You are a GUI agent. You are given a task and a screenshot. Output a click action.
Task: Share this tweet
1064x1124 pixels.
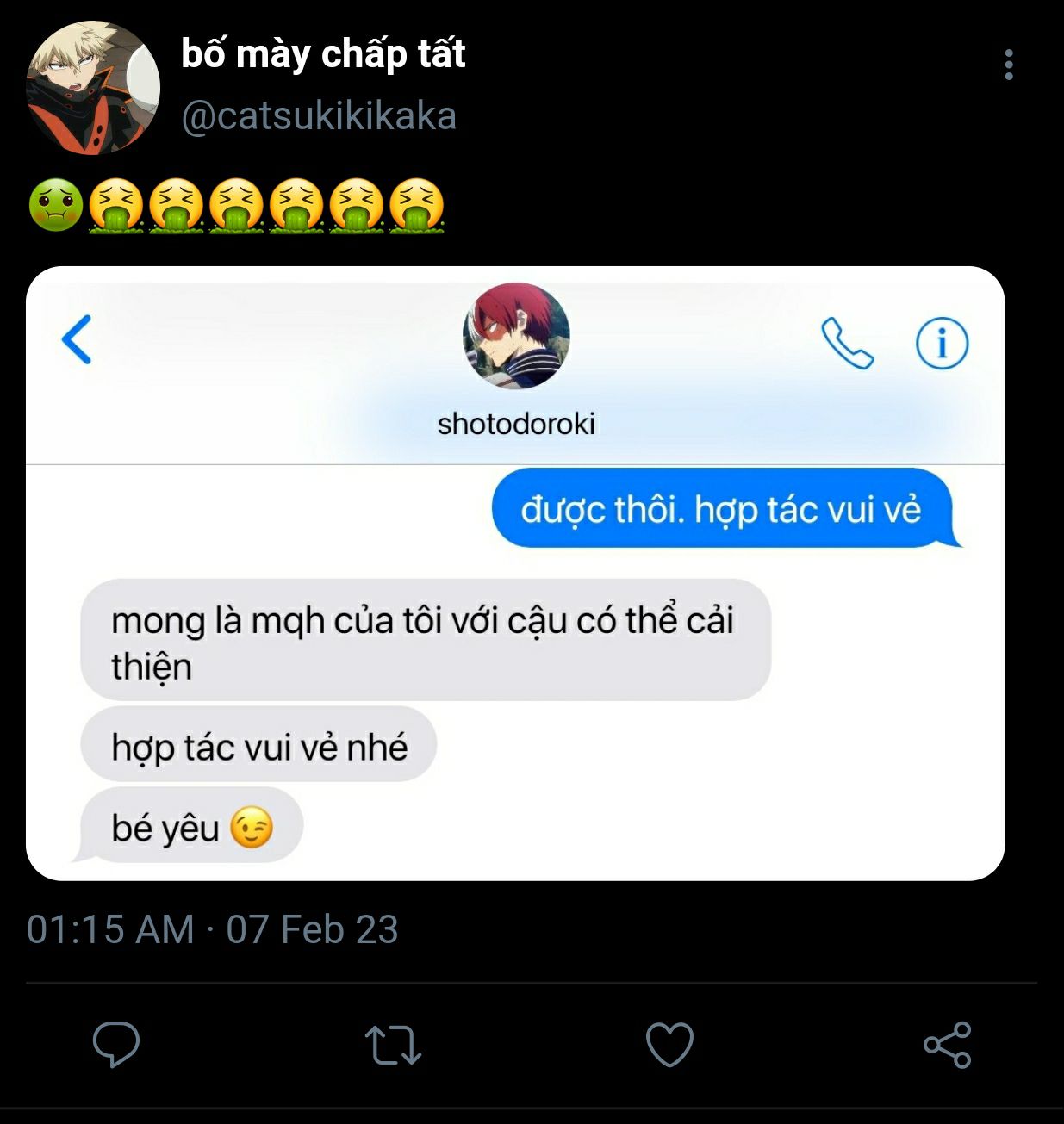click(947, 1045)
